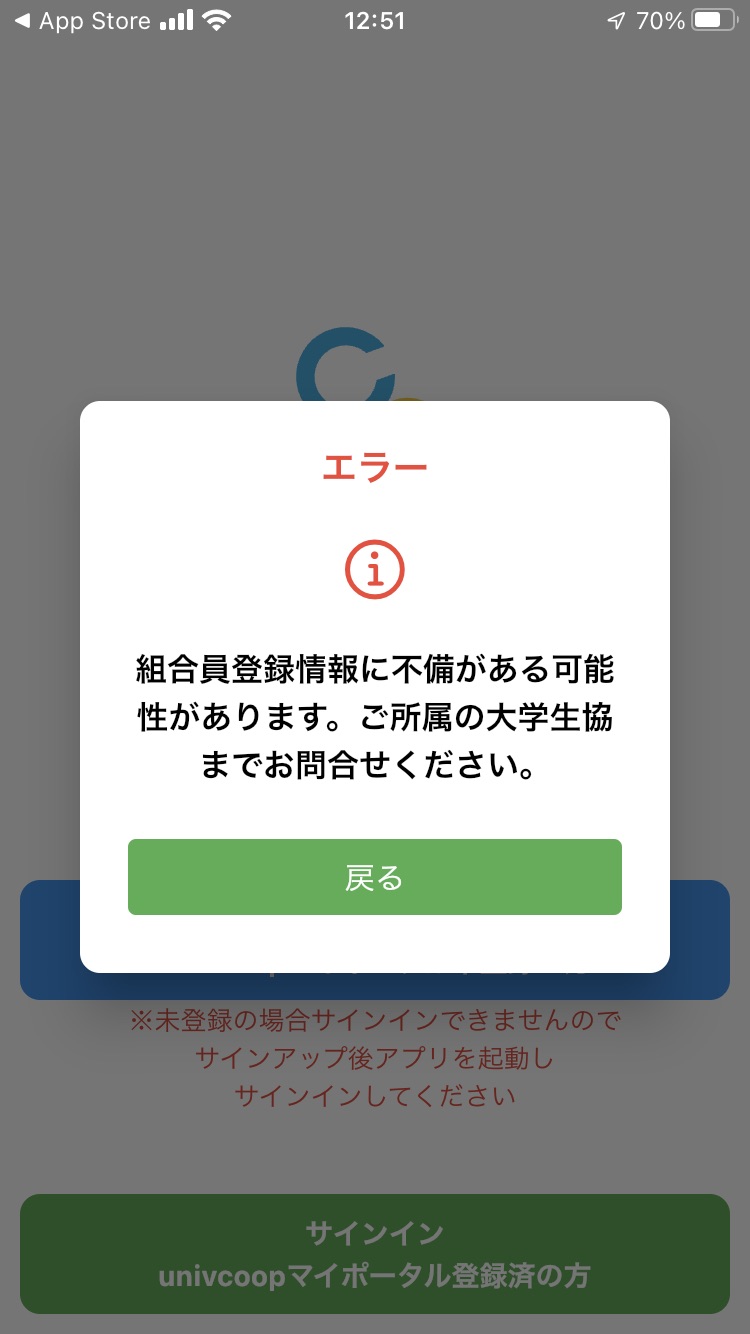Screen dimensions: 750x1334
Task: Tap 戻る to dismiss the error dialog
Action: [374, 877]
